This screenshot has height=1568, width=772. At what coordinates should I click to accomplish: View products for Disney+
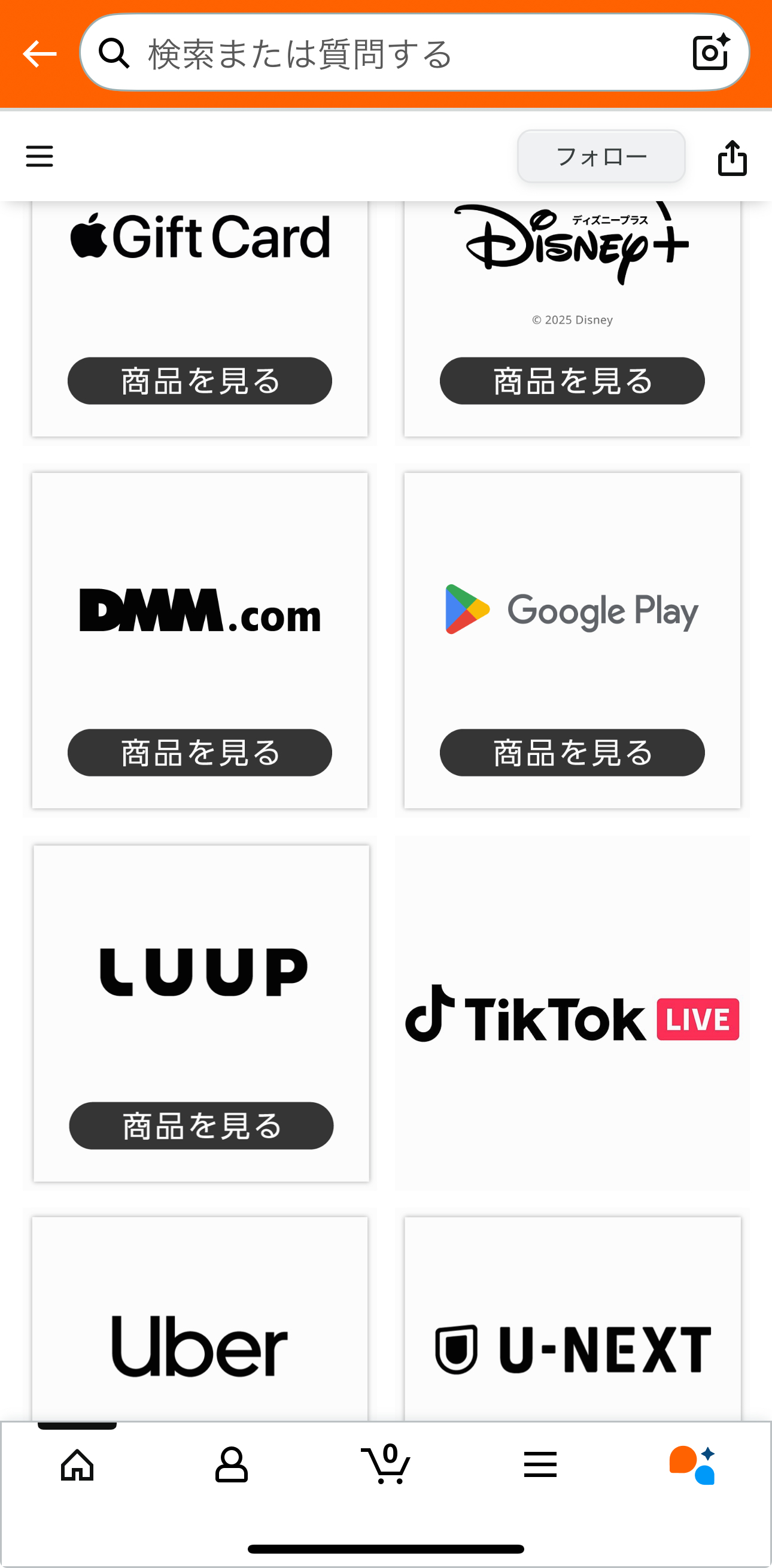point(572,381)
